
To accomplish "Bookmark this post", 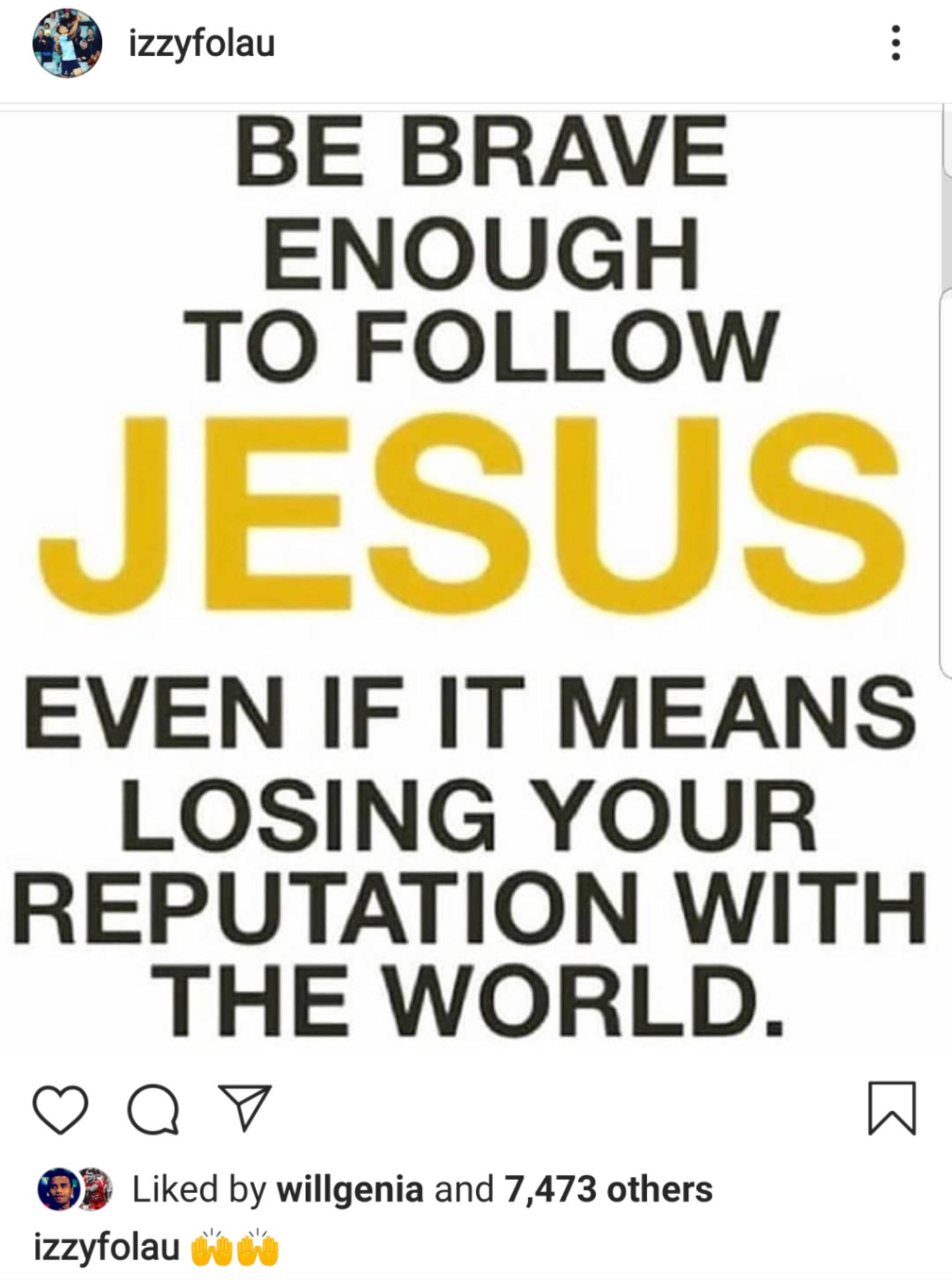I will (x=891, y=1107).
